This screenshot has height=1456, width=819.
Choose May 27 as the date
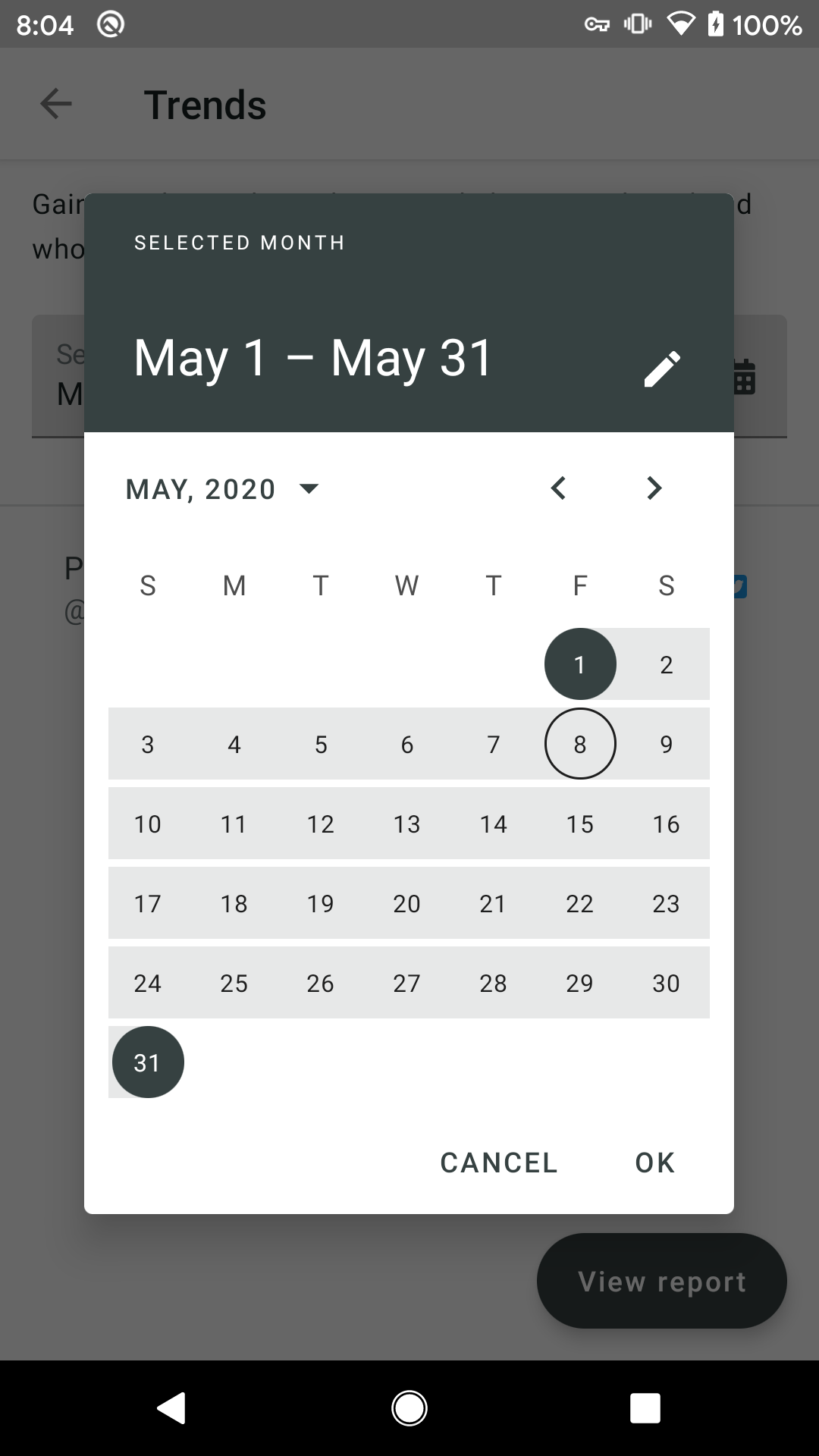point(407,983)
